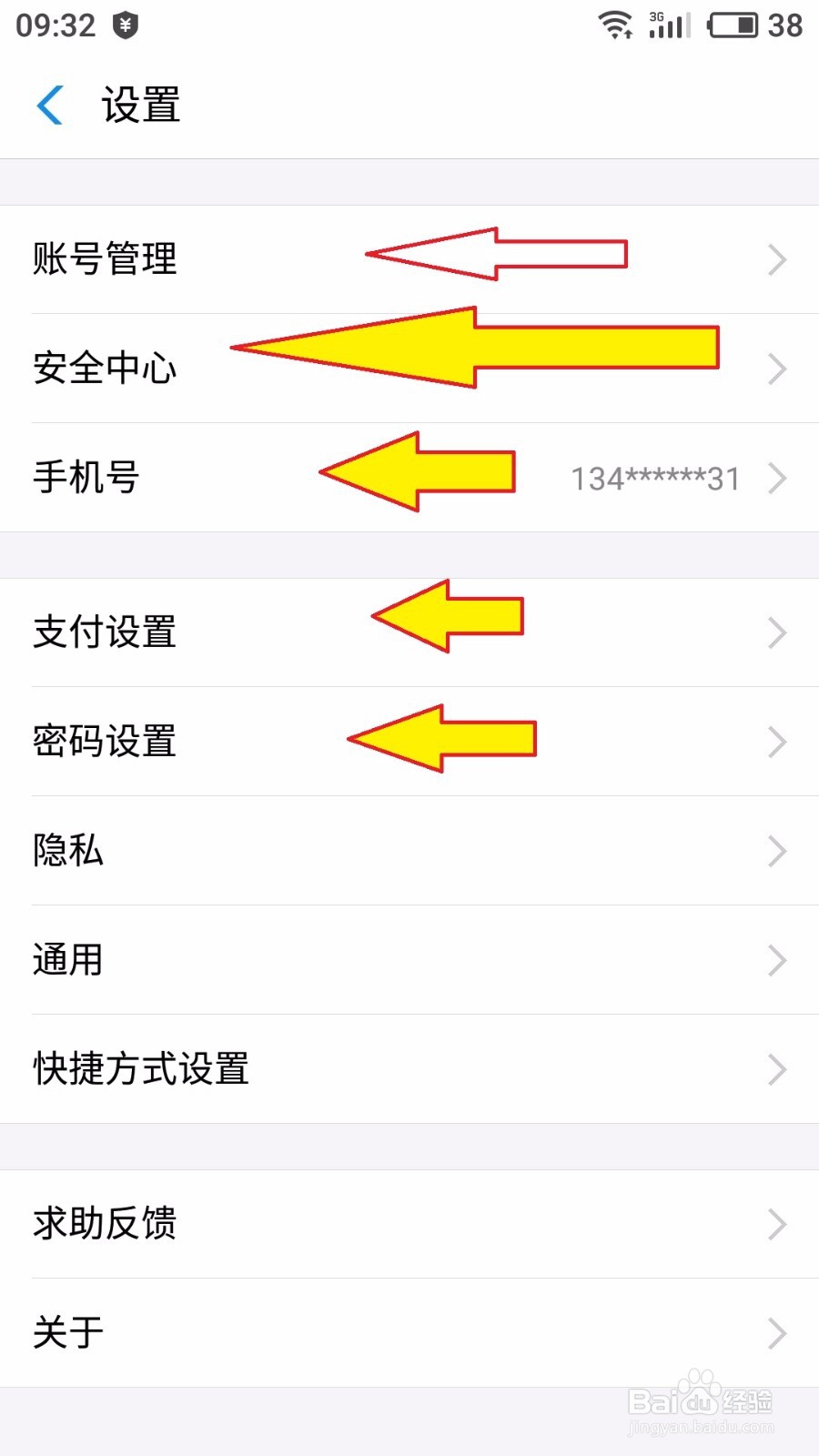This screenshot has height=1456, width=819.
Task: Open 快捷方式设置 shortcut settings
Action: point(139,1069)
